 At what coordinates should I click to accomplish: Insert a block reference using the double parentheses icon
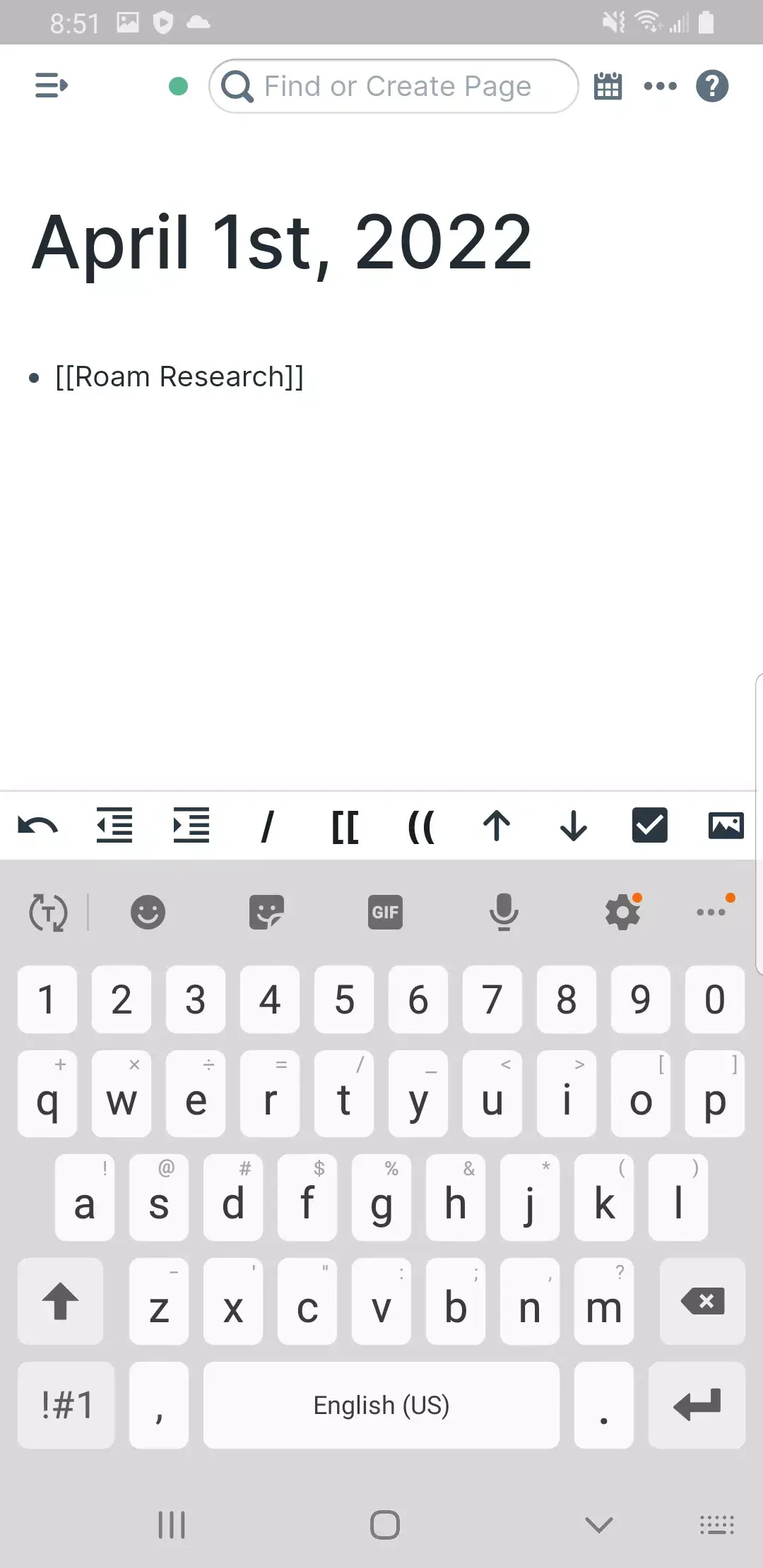[x=421, y=825]
